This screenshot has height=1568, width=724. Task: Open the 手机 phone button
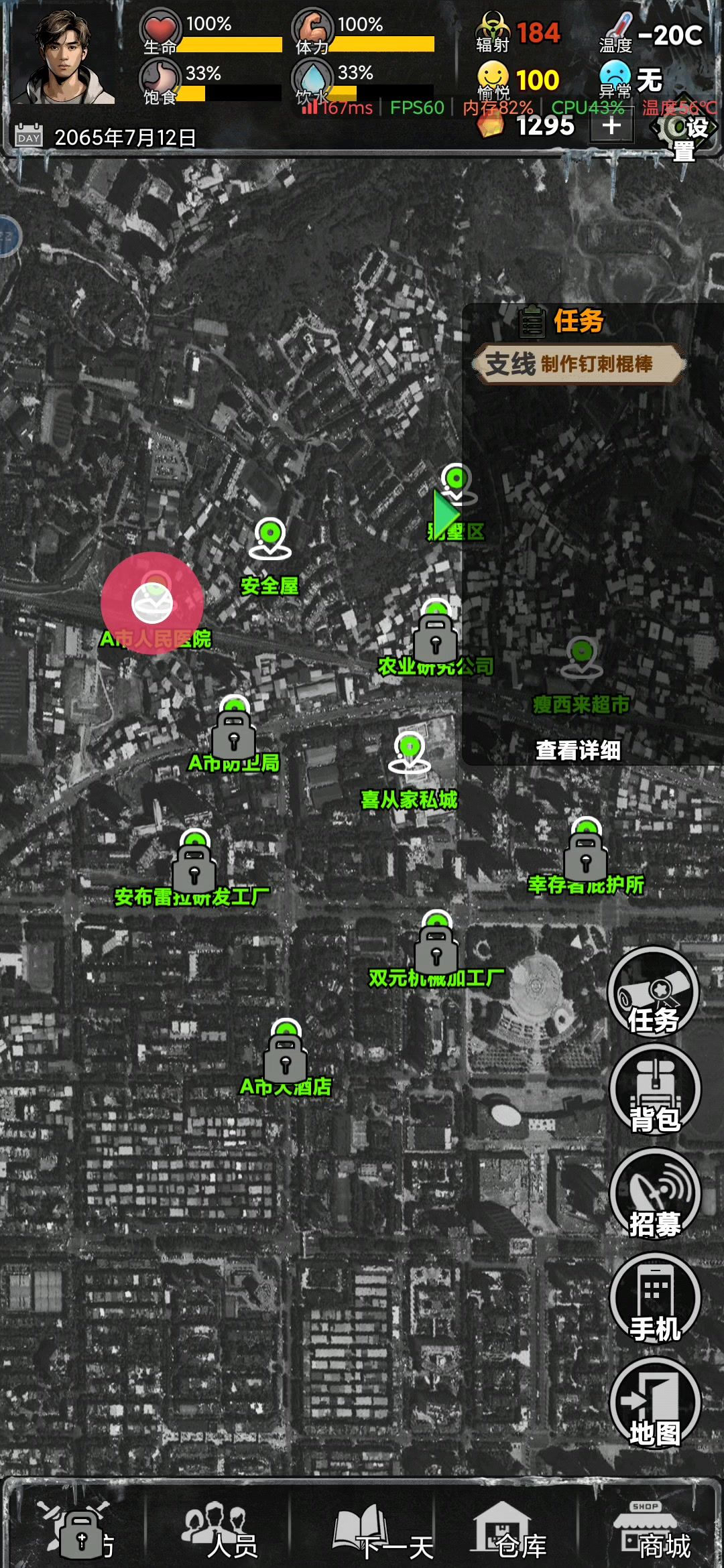(x=655, y=1299)
